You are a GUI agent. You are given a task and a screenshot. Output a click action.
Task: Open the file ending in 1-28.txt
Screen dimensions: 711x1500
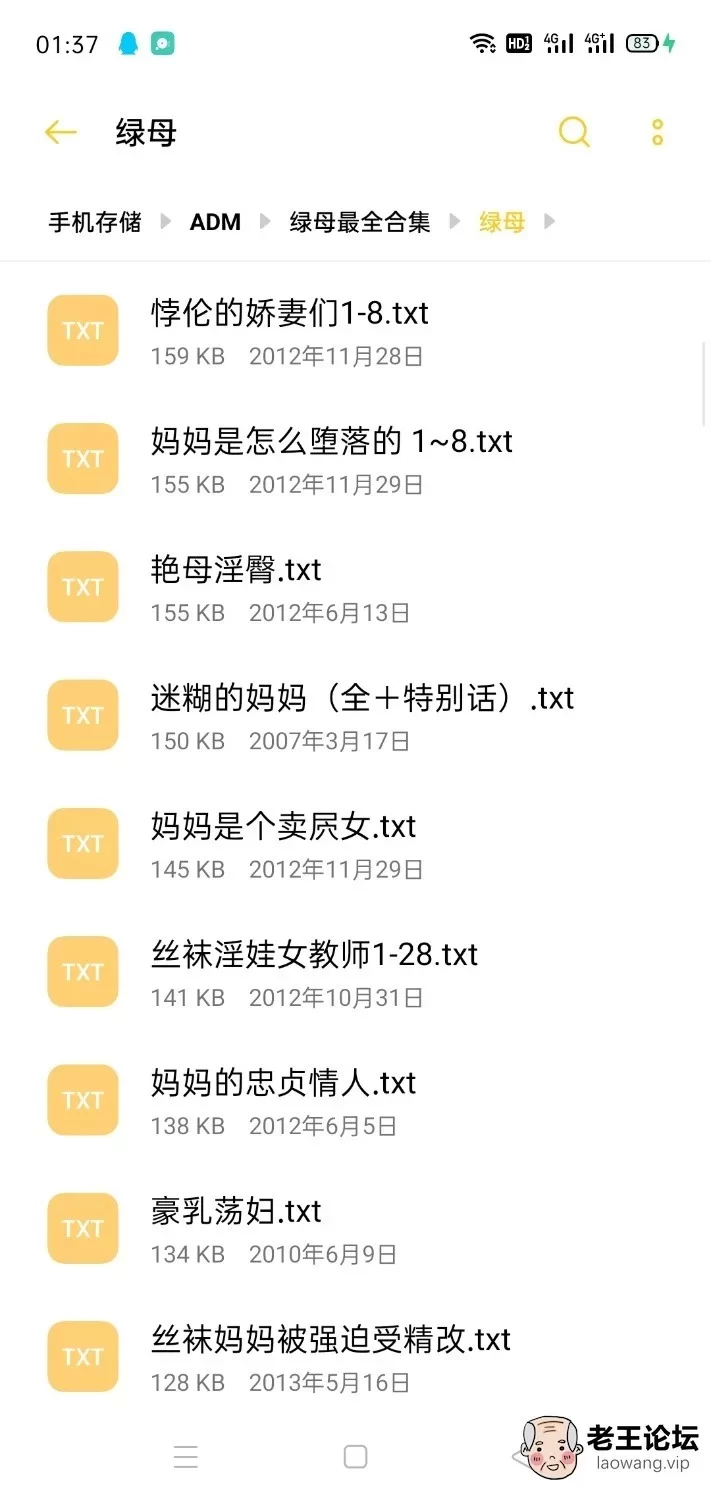[314, 971]
